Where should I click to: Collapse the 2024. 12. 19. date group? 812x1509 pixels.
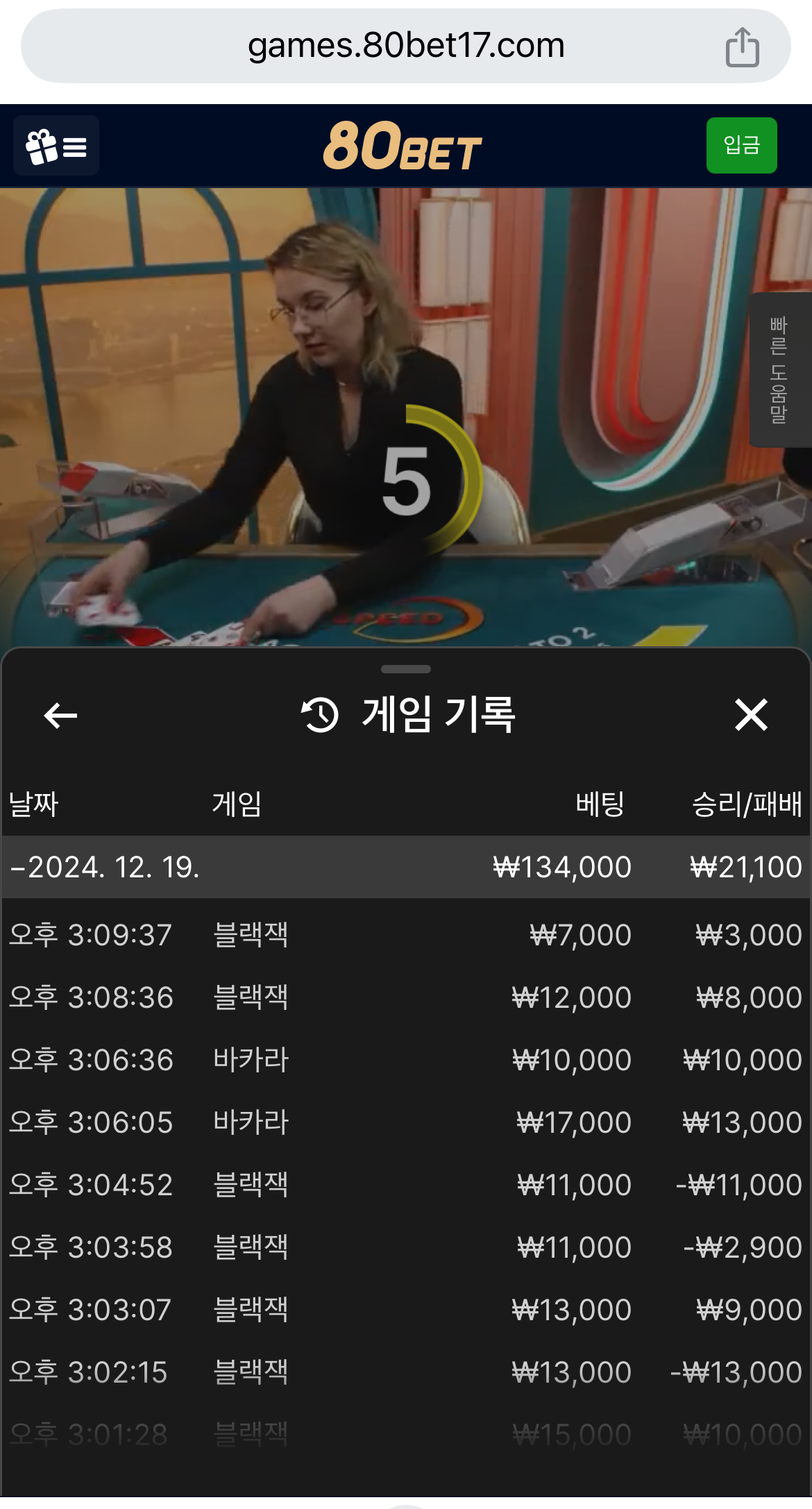point(104,867)
